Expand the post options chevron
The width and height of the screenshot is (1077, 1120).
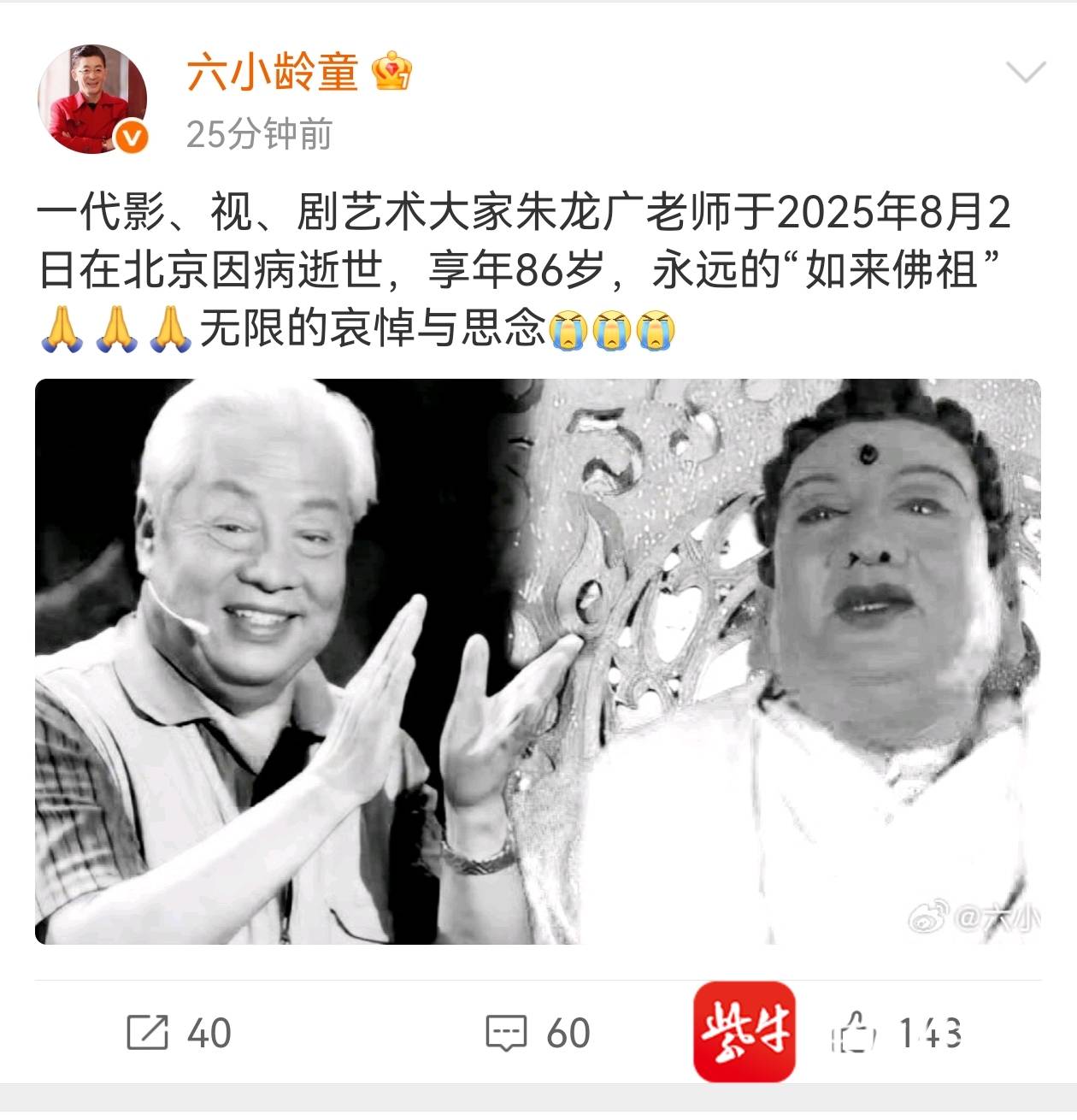click(1026, 73)
